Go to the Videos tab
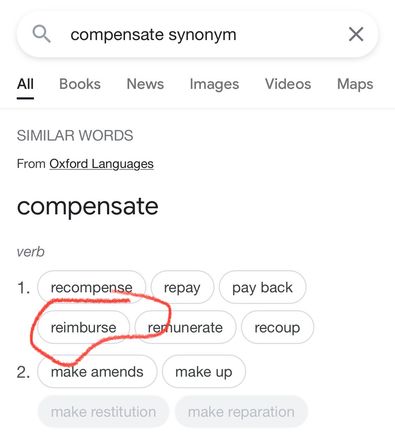Viewport: 395px width, 435px height. click(x=288, y=84)
